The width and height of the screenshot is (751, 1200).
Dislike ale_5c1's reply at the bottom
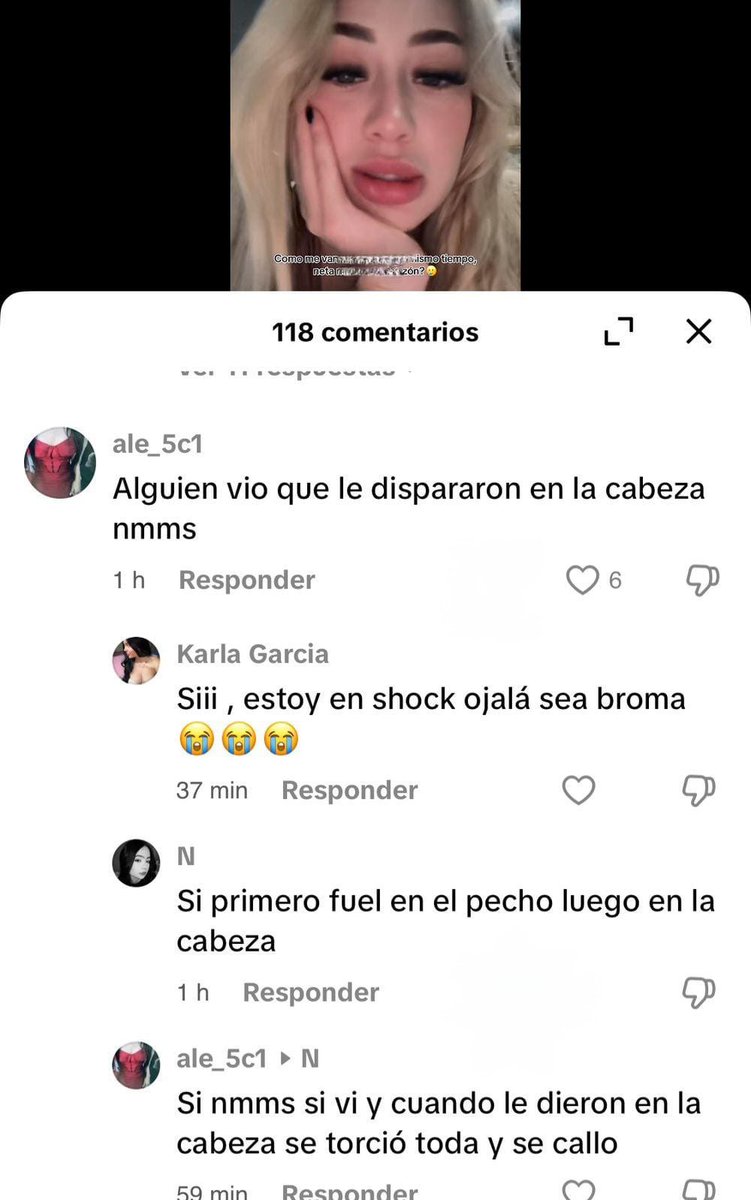tap(697, 1190)
